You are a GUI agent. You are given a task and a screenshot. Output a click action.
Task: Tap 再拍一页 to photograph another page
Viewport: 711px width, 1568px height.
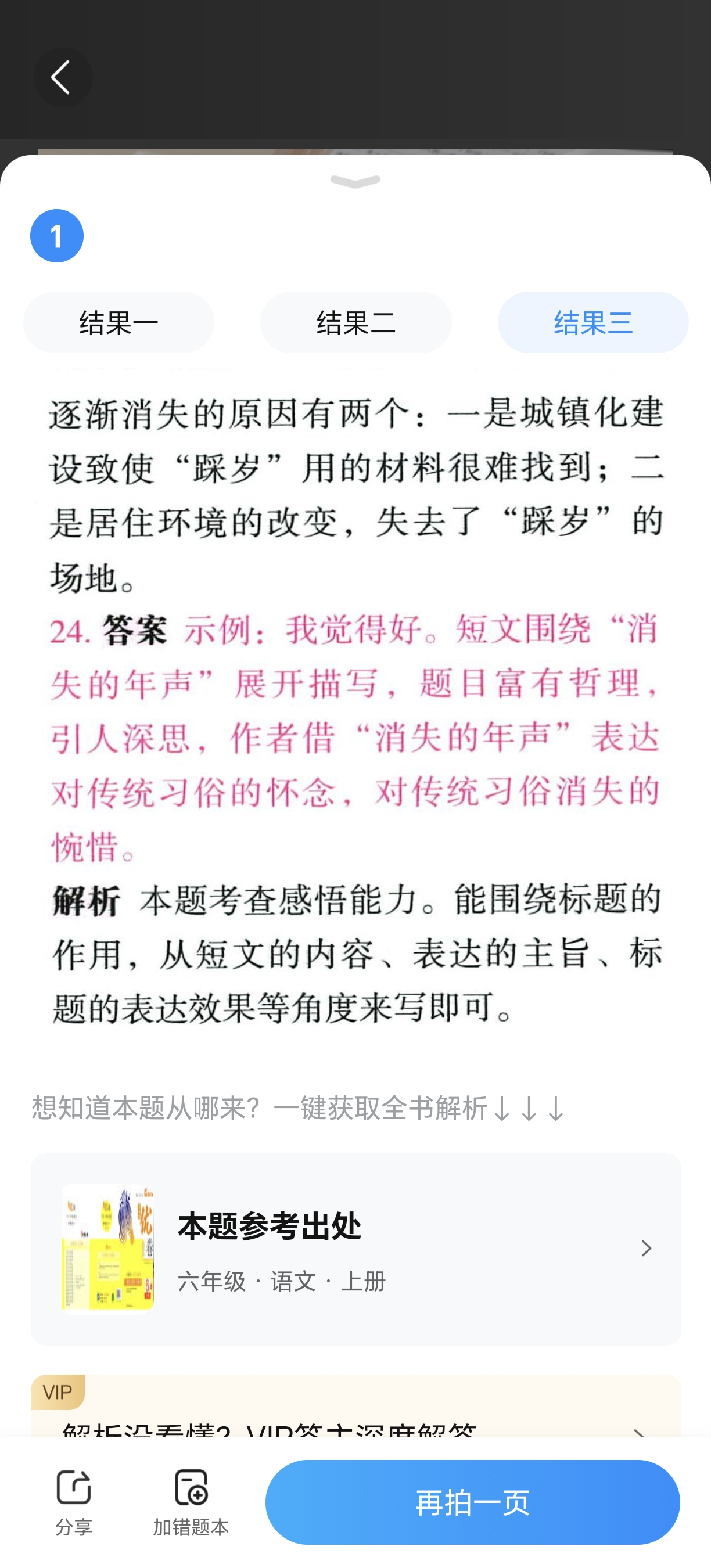[x=472, y=1502]
